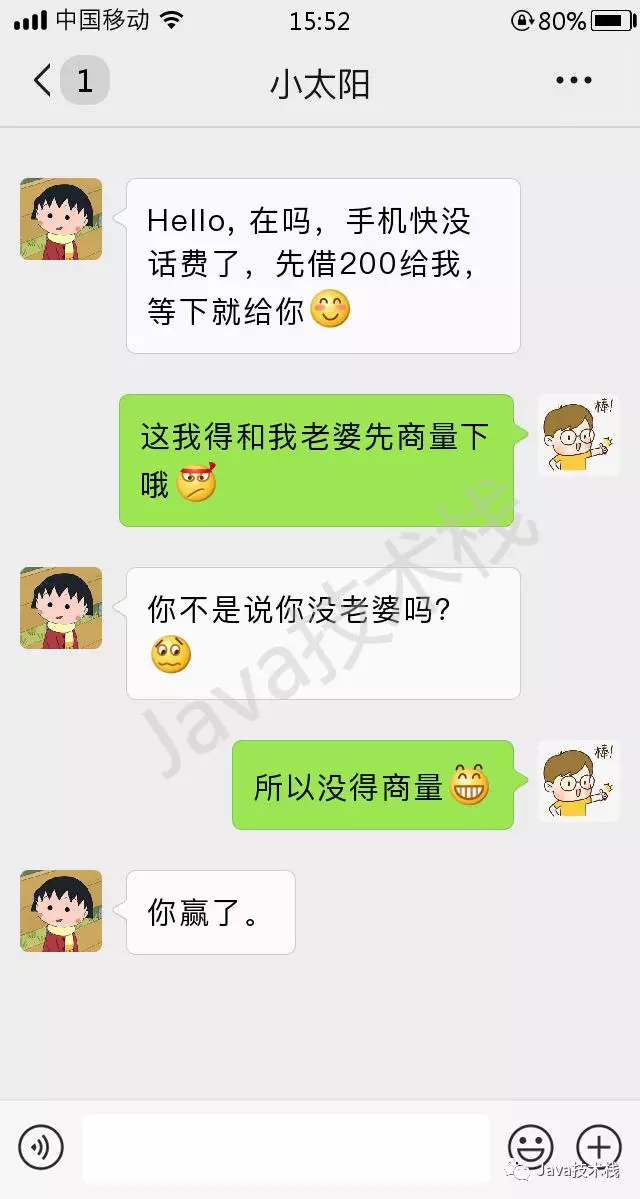
Task: Tap my avatar beside 所以没得商量
Action: 578,782
